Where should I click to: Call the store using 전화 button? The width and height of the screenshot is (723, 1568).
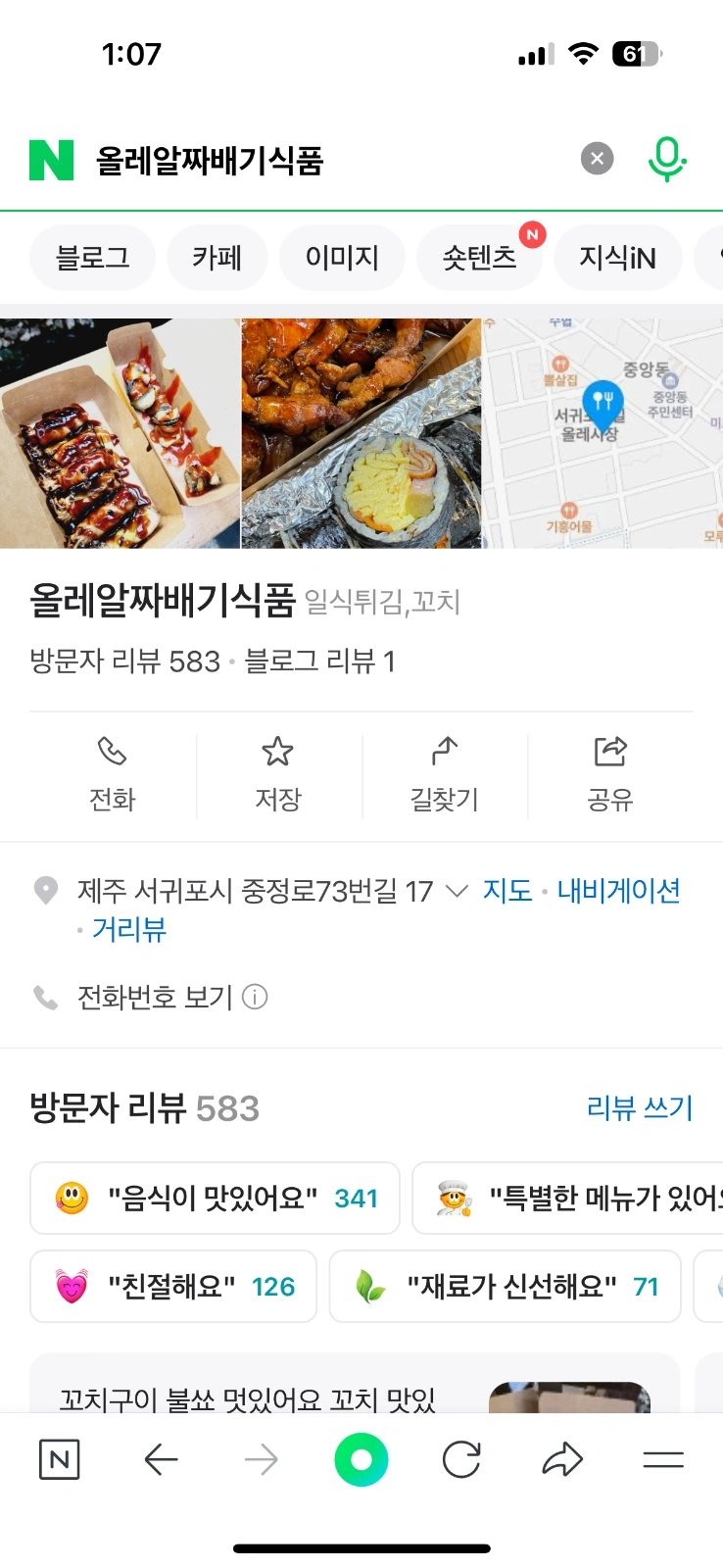click(x=113, y=775)
